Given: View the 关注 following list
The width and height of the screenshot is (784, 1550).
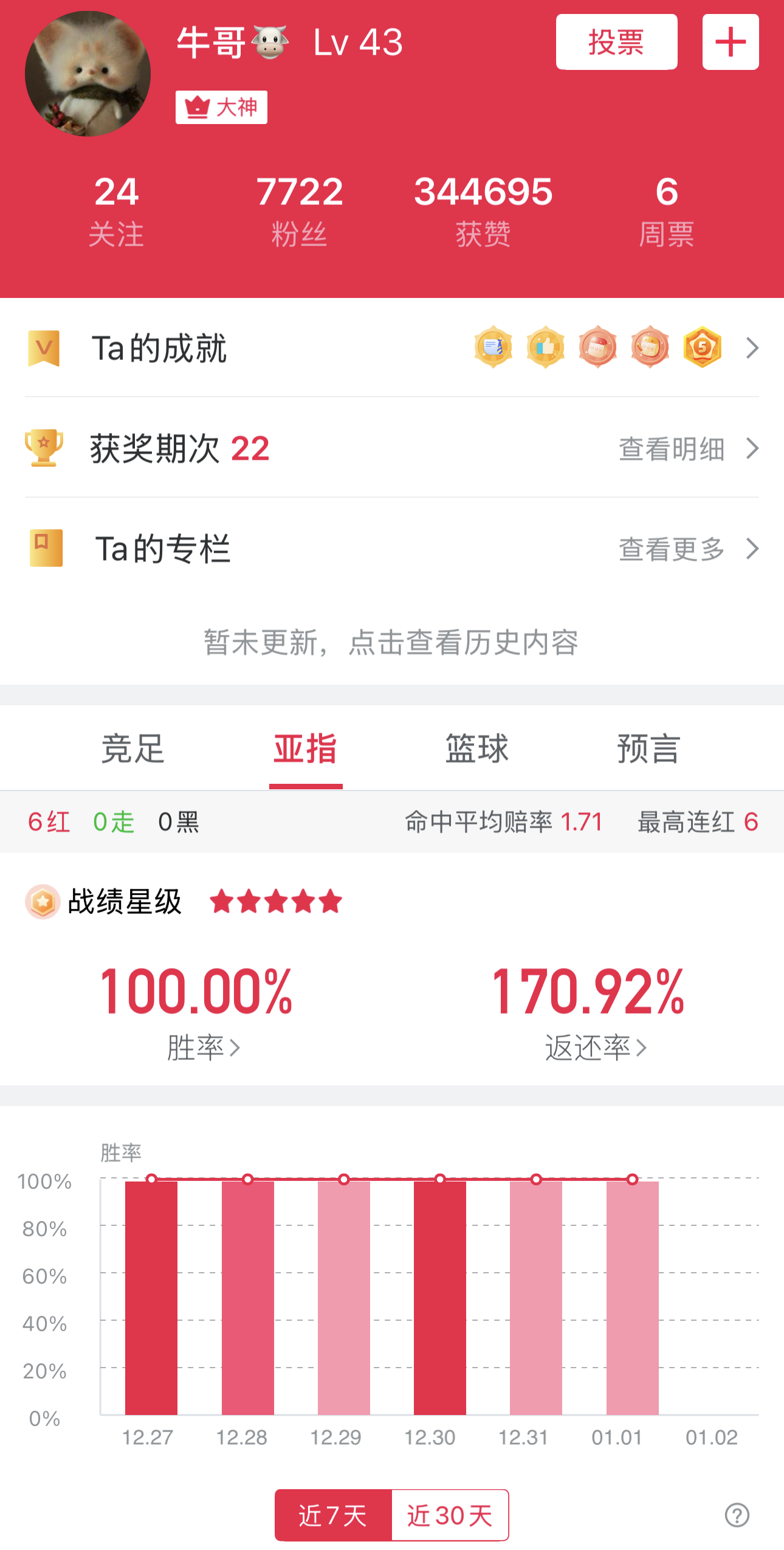Looking at the screenshot, I should [116, 210].
